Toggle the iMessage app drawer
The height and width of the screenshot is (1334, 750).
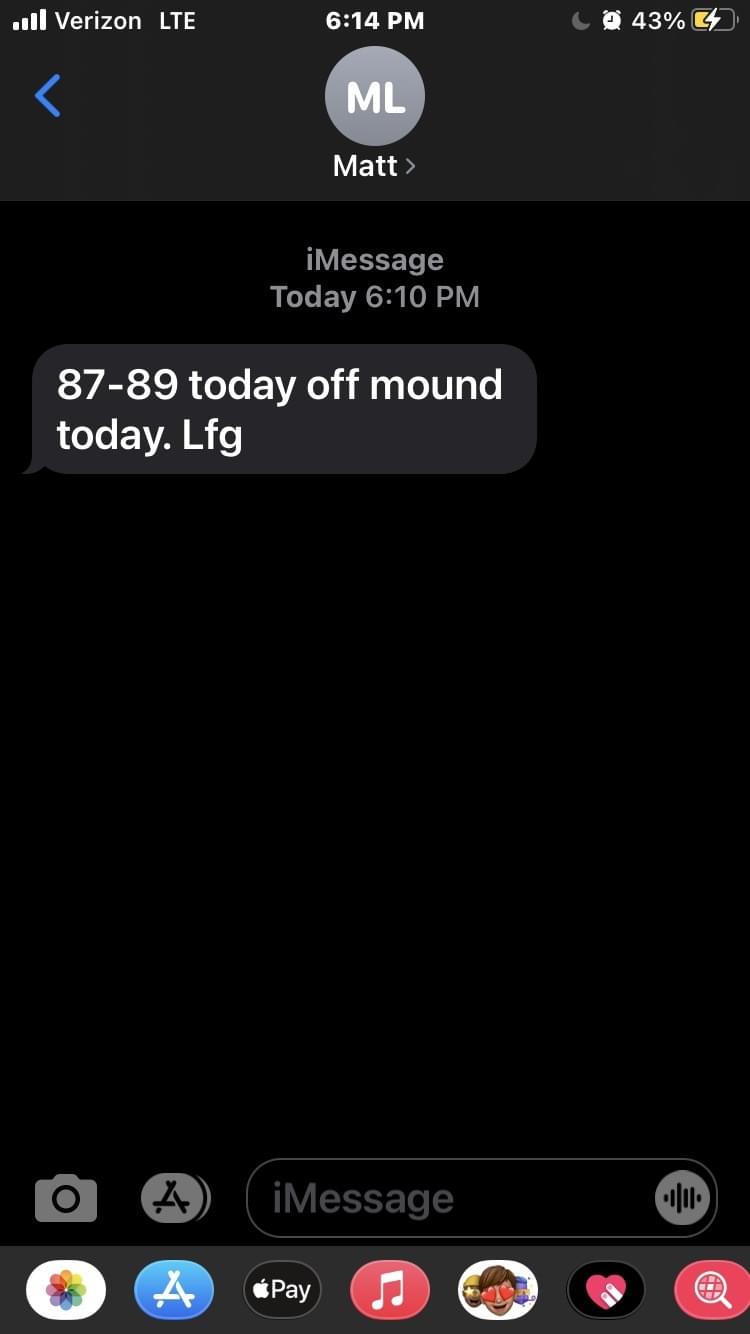174,1198
